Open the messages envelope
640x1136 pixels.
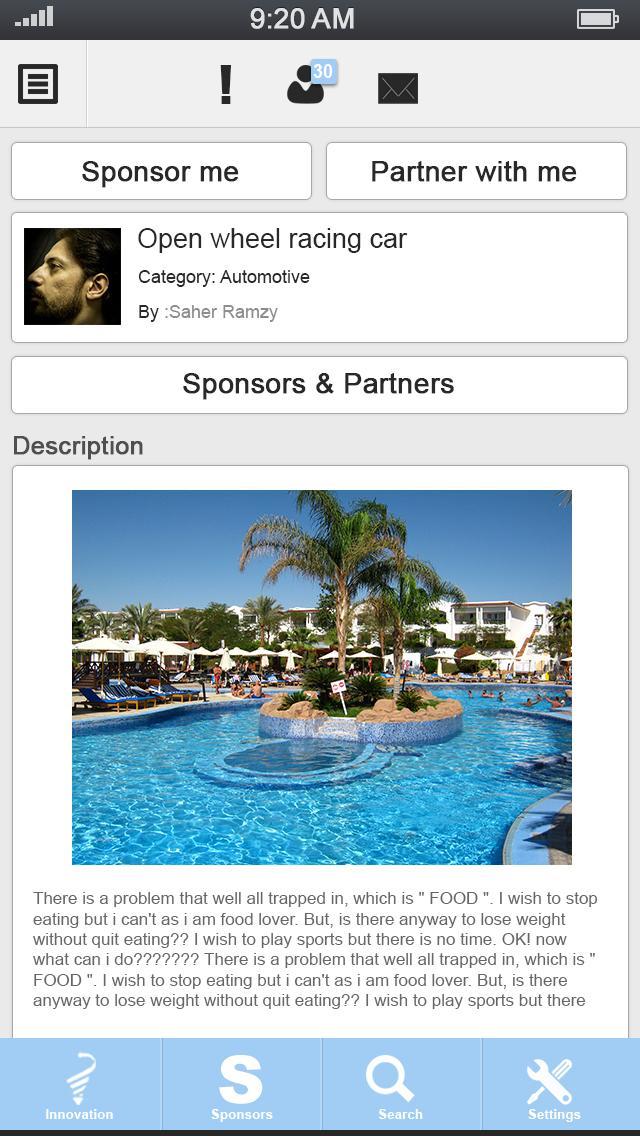point(397,89)
